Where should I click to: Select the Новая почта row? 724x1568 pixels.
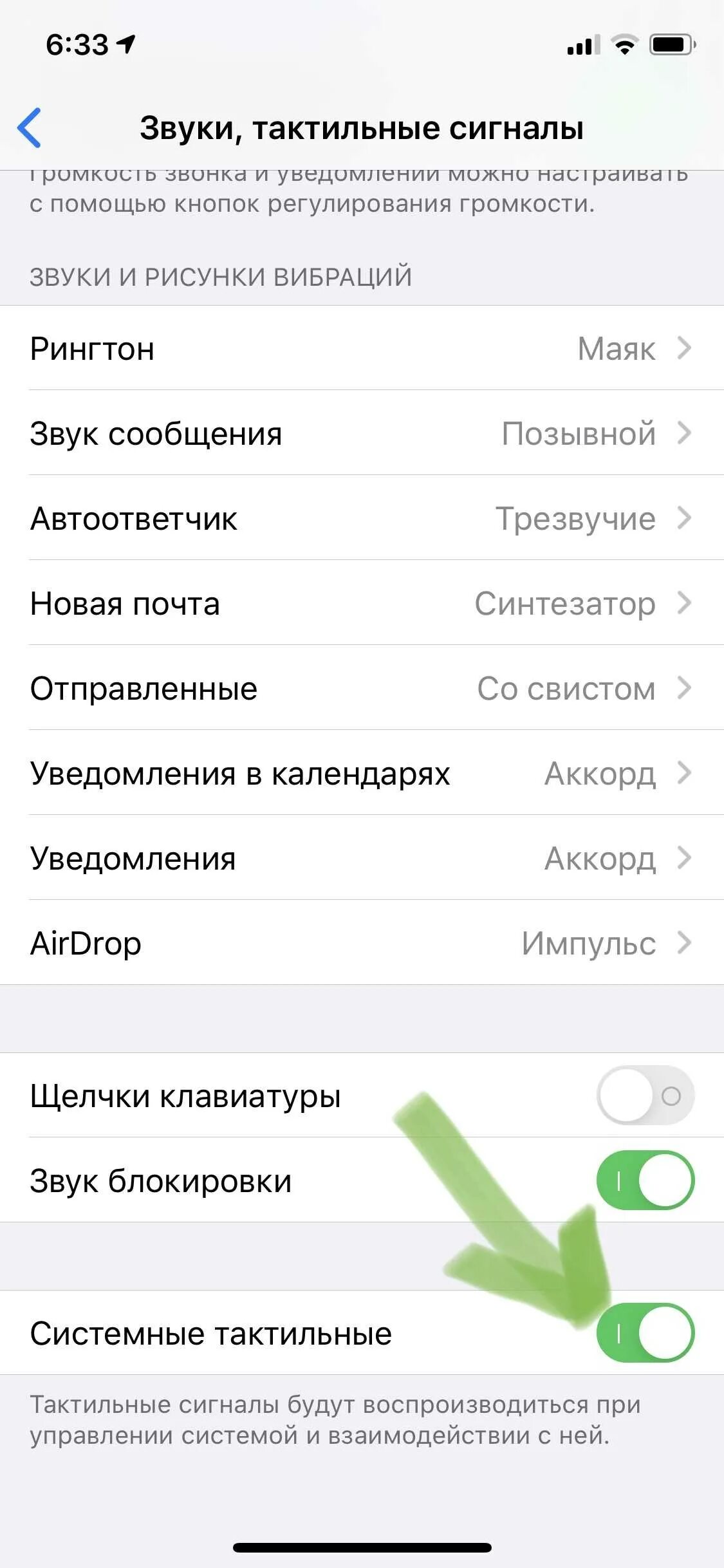click(362, 603)
